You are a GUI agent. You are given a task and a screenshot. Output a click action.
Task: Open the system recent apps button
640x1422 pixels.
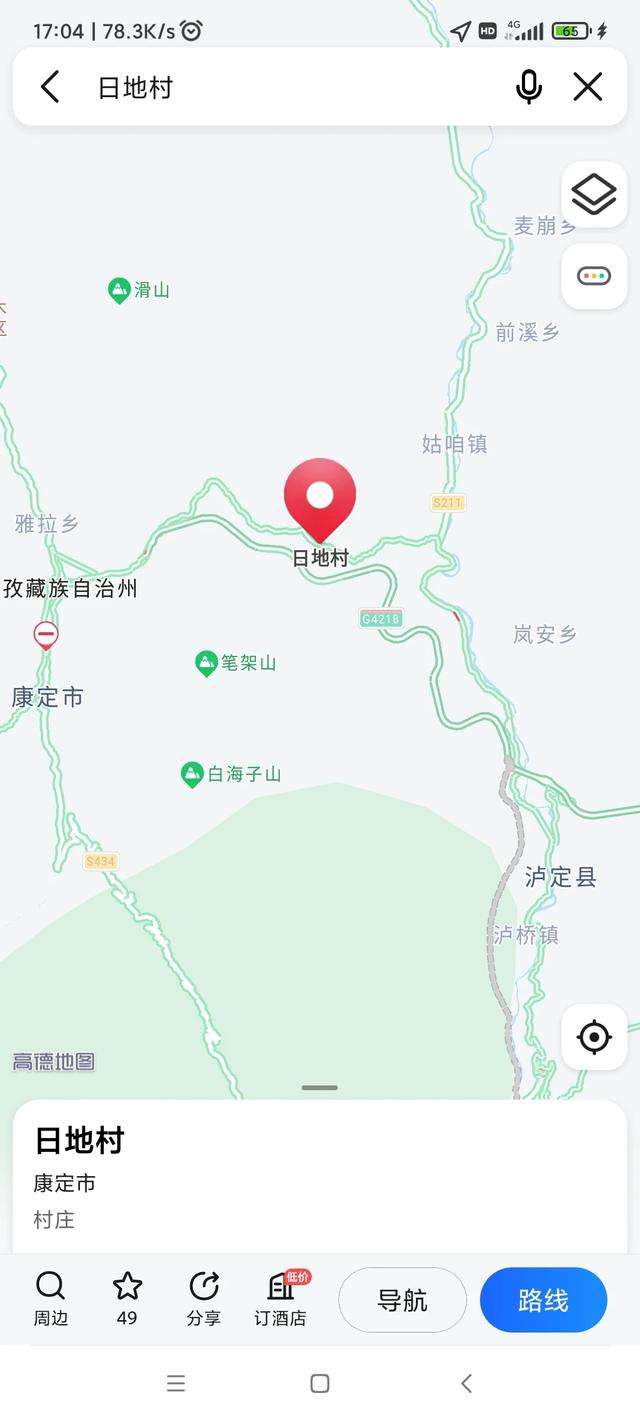tap(176, 1383)
